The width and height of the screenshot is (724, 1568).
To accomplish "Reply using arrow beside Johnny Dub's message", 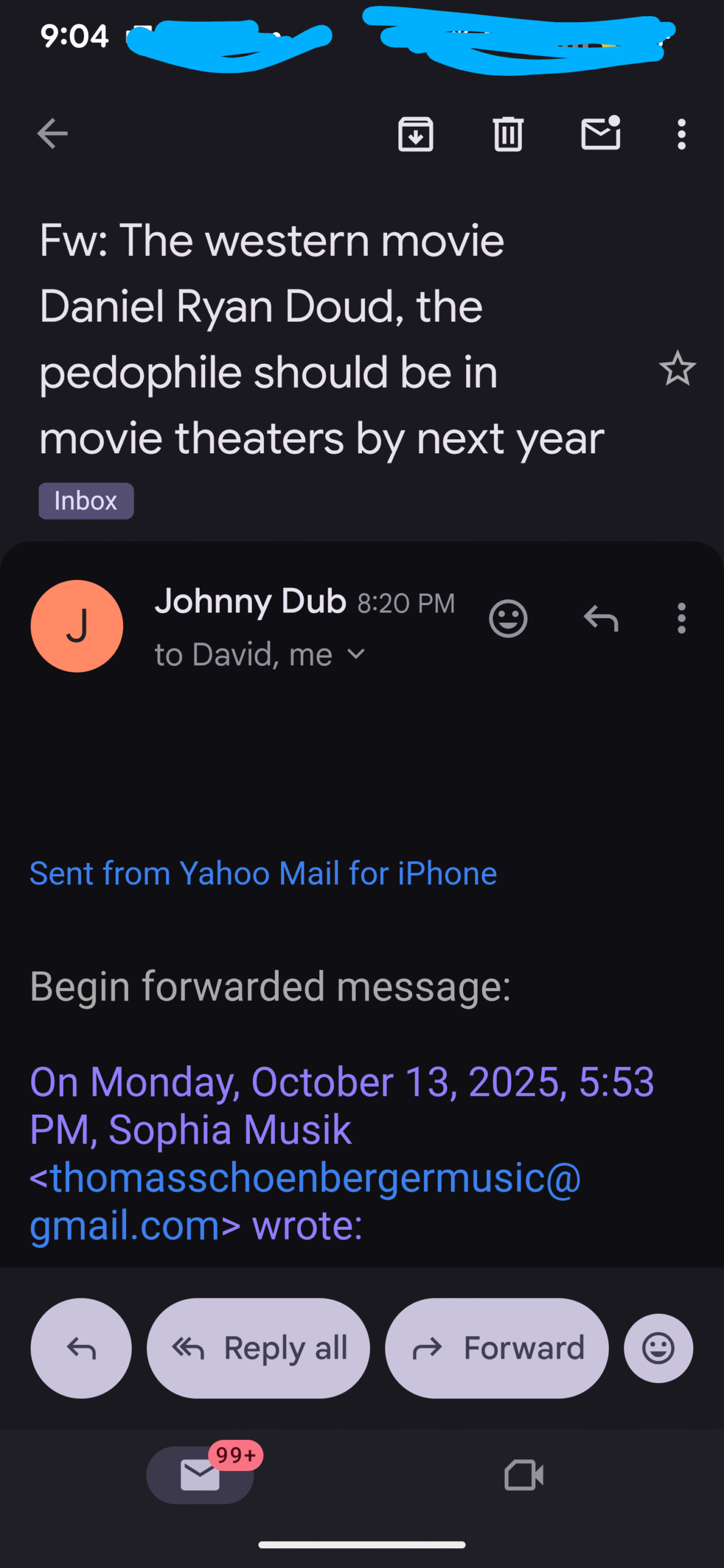I will coord(601,619).
